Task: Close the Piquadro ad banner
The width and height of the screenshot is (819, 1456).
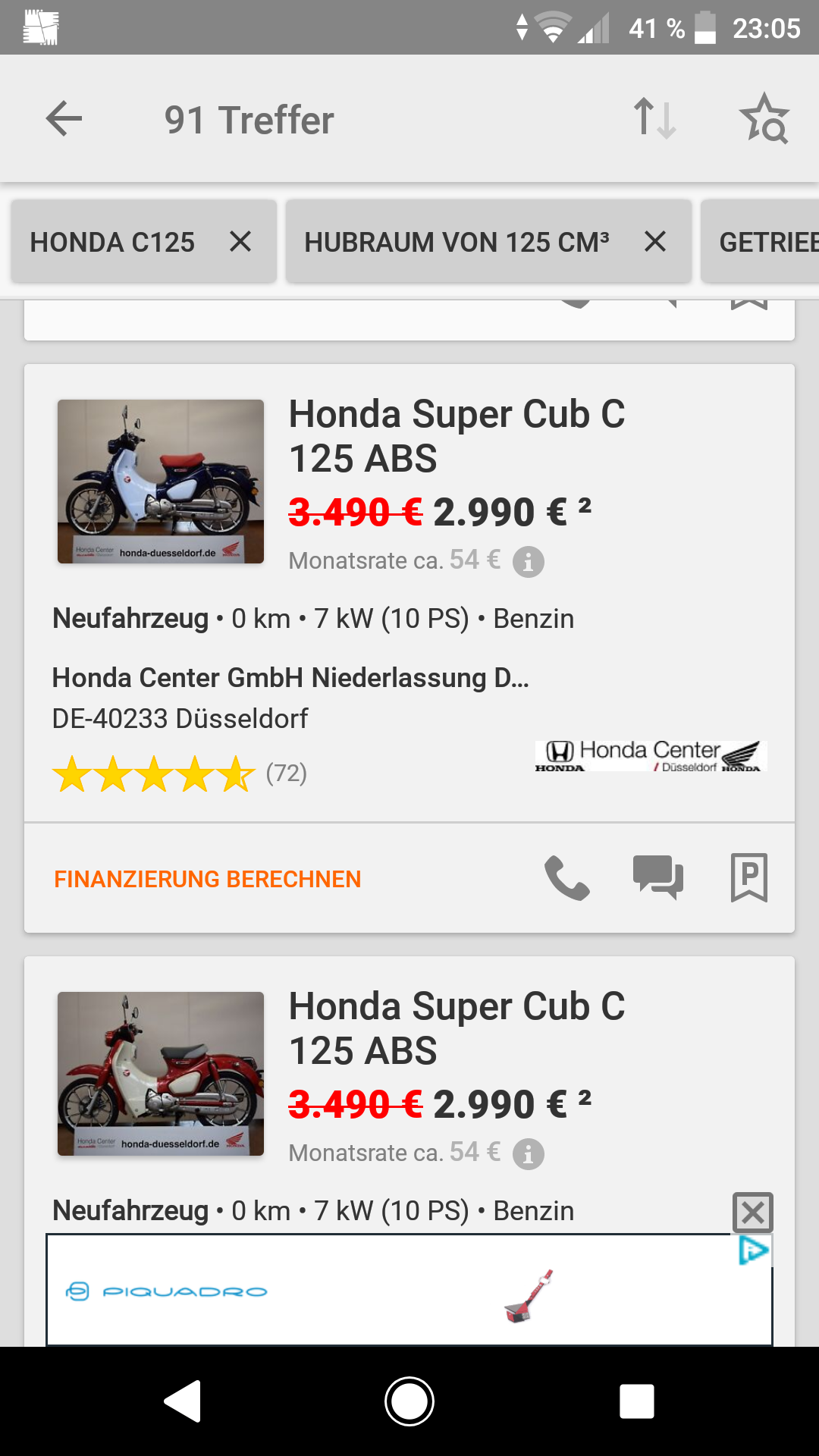Action: coord(752,1212)
